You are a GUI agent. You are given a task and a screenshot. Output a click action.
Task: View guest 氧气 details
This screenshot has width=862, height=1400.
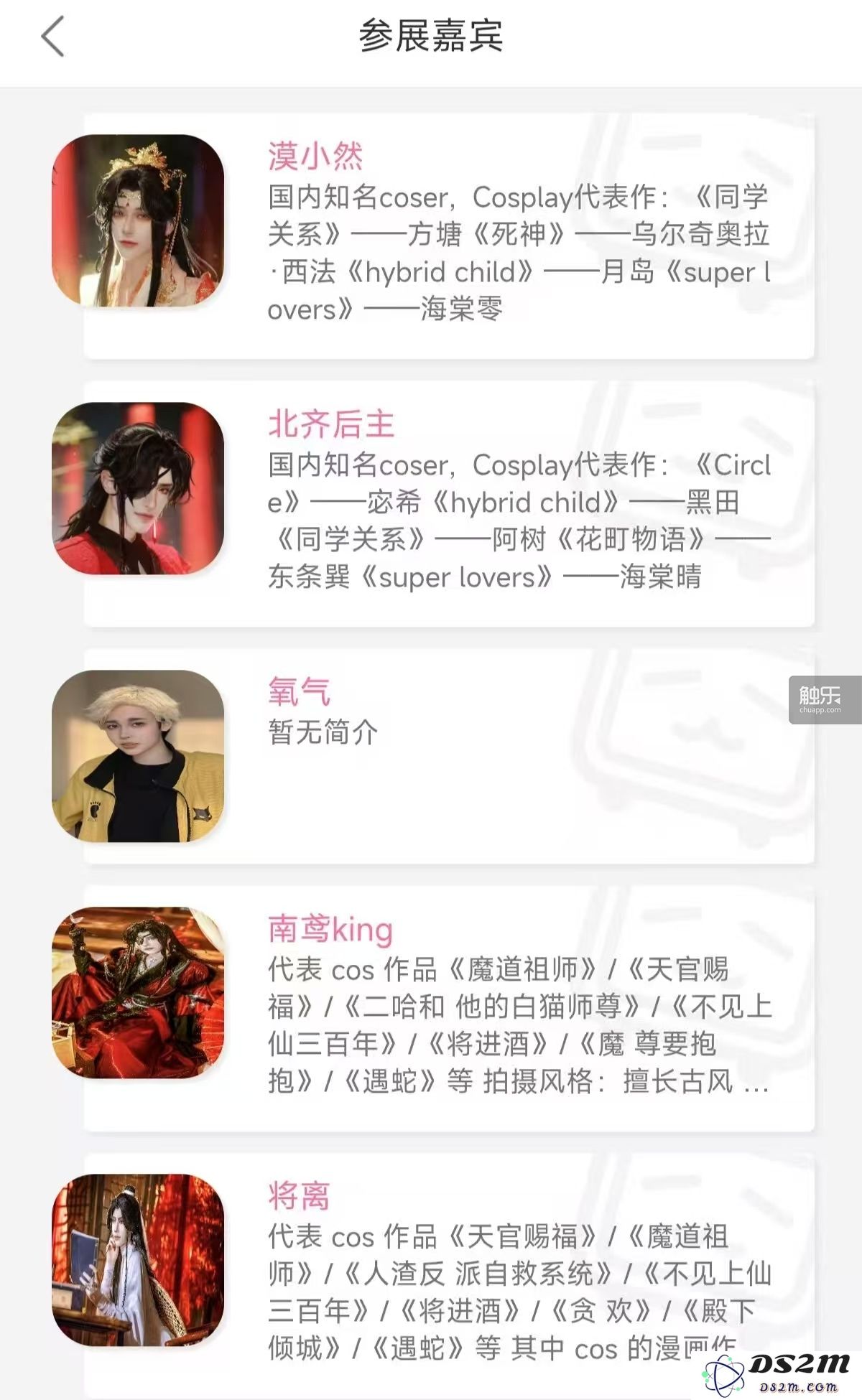pyautogui.click(x=448, y=756)
